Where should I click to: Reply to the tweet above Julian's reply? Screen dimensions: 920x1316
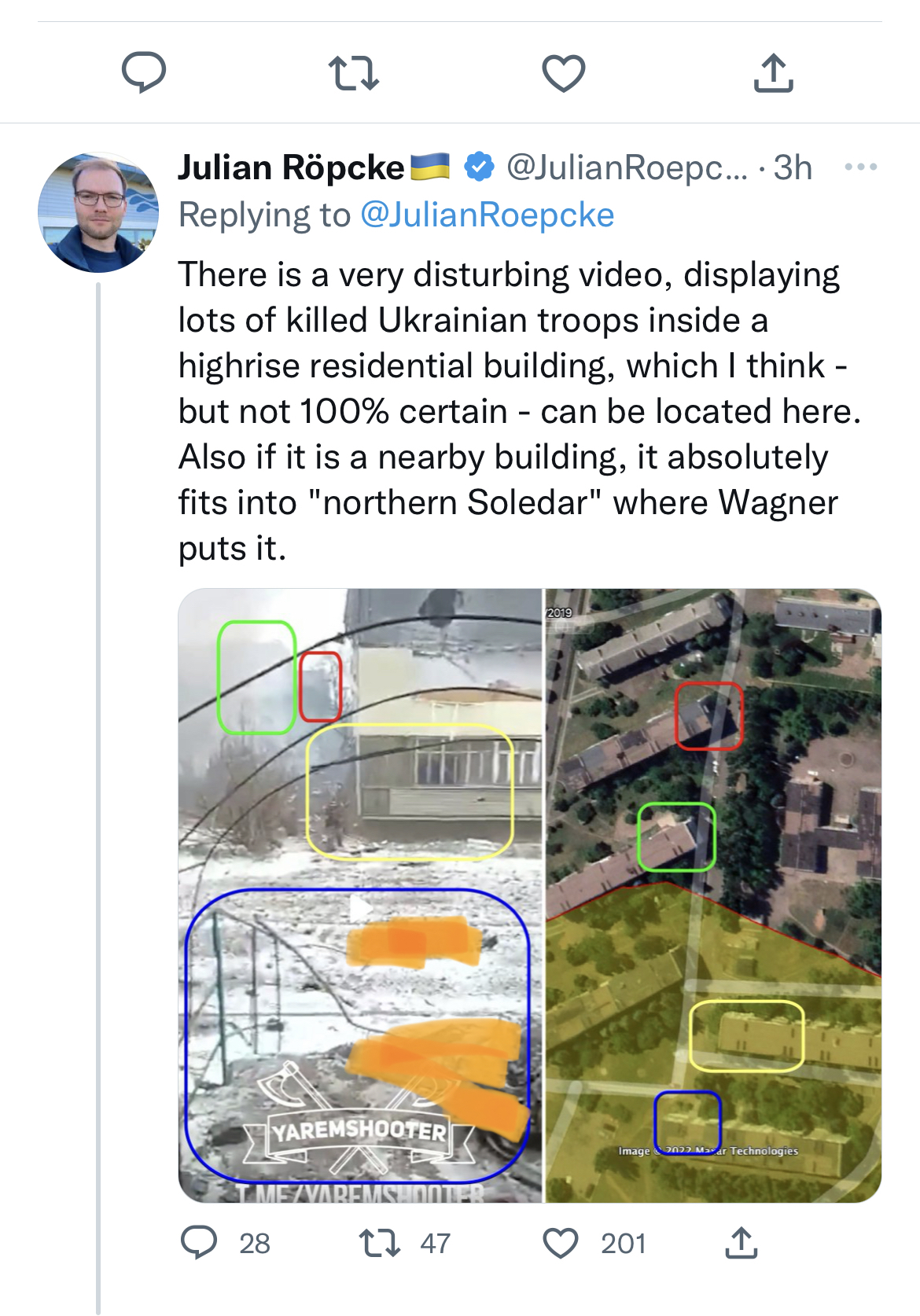tap(144, 72)
